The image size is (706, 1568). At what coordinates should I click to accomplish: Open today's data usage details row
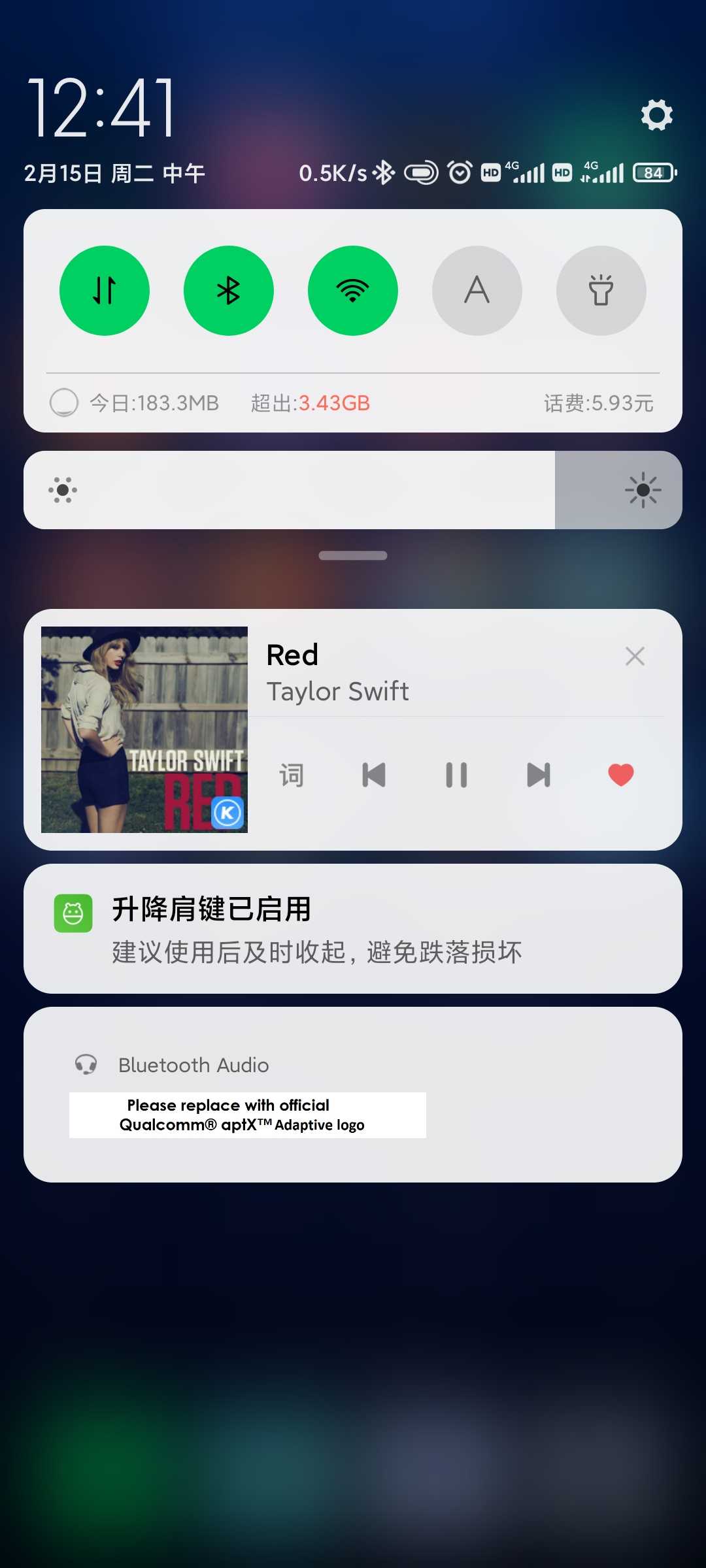click(353, 403)
